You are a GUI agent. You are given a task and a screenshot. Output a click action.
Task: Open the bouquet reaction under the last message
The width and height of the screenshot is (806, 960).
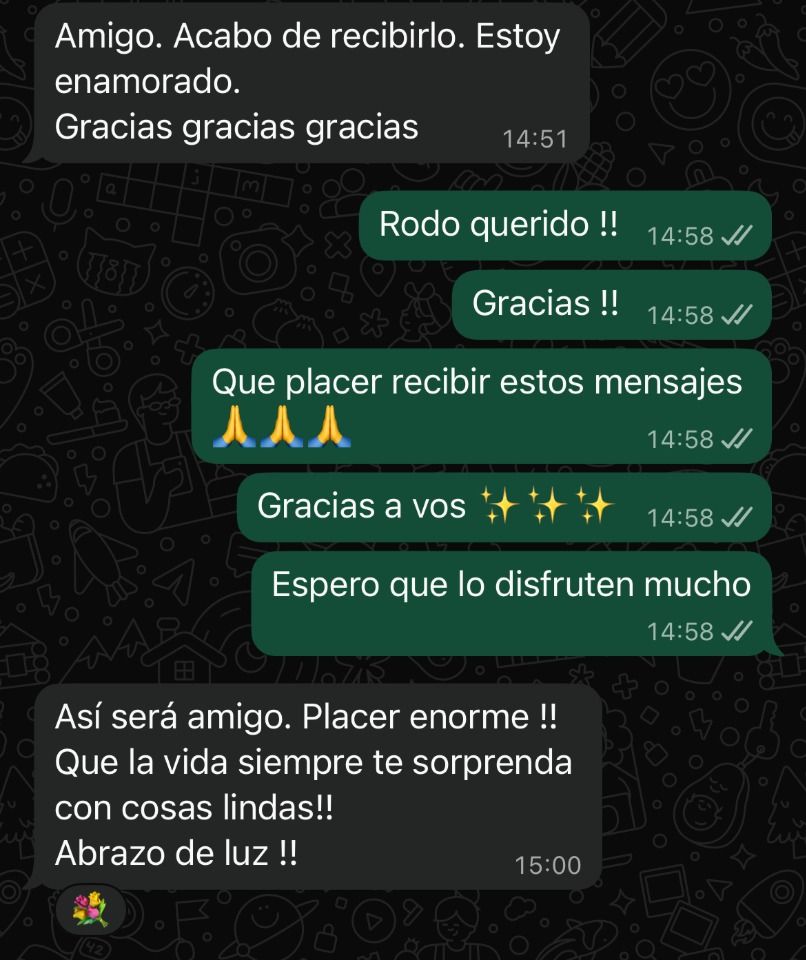[91, 908]
